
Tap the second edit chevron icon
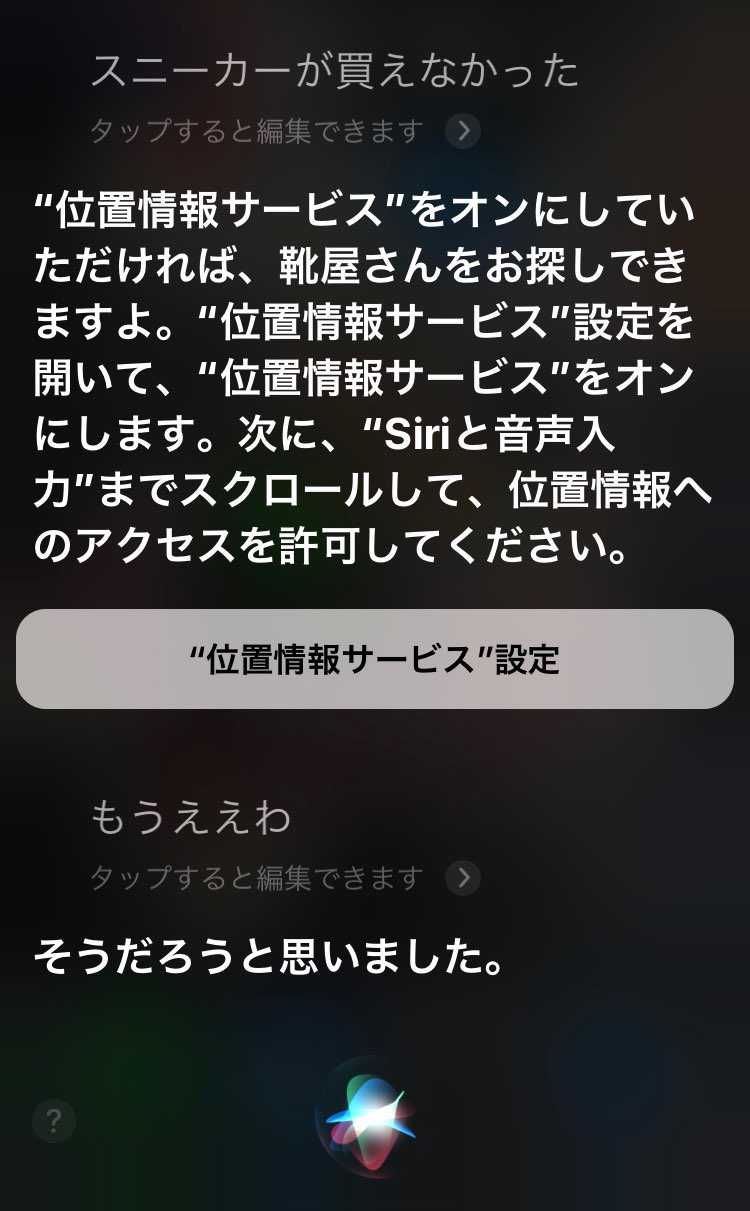coord(461,880)
